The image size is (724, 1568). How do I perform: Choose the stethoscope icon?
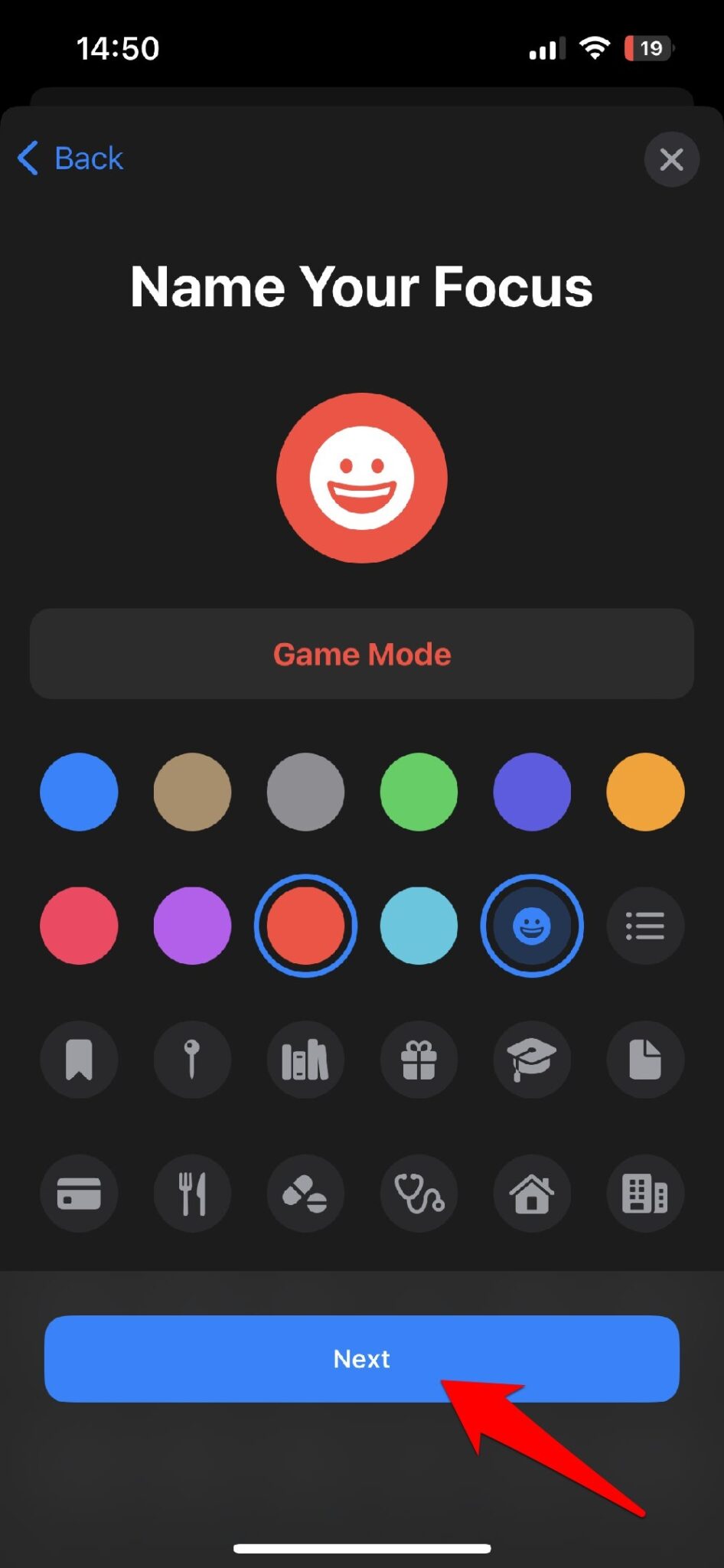coord(419,1194)
